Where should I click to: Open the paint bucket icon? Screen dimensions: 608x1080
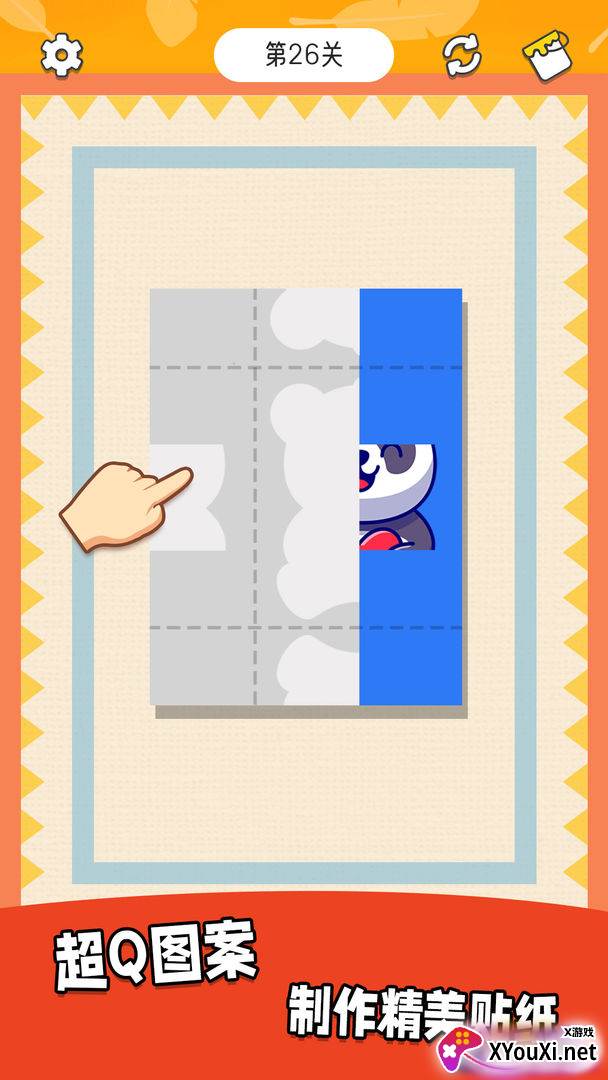547,55
